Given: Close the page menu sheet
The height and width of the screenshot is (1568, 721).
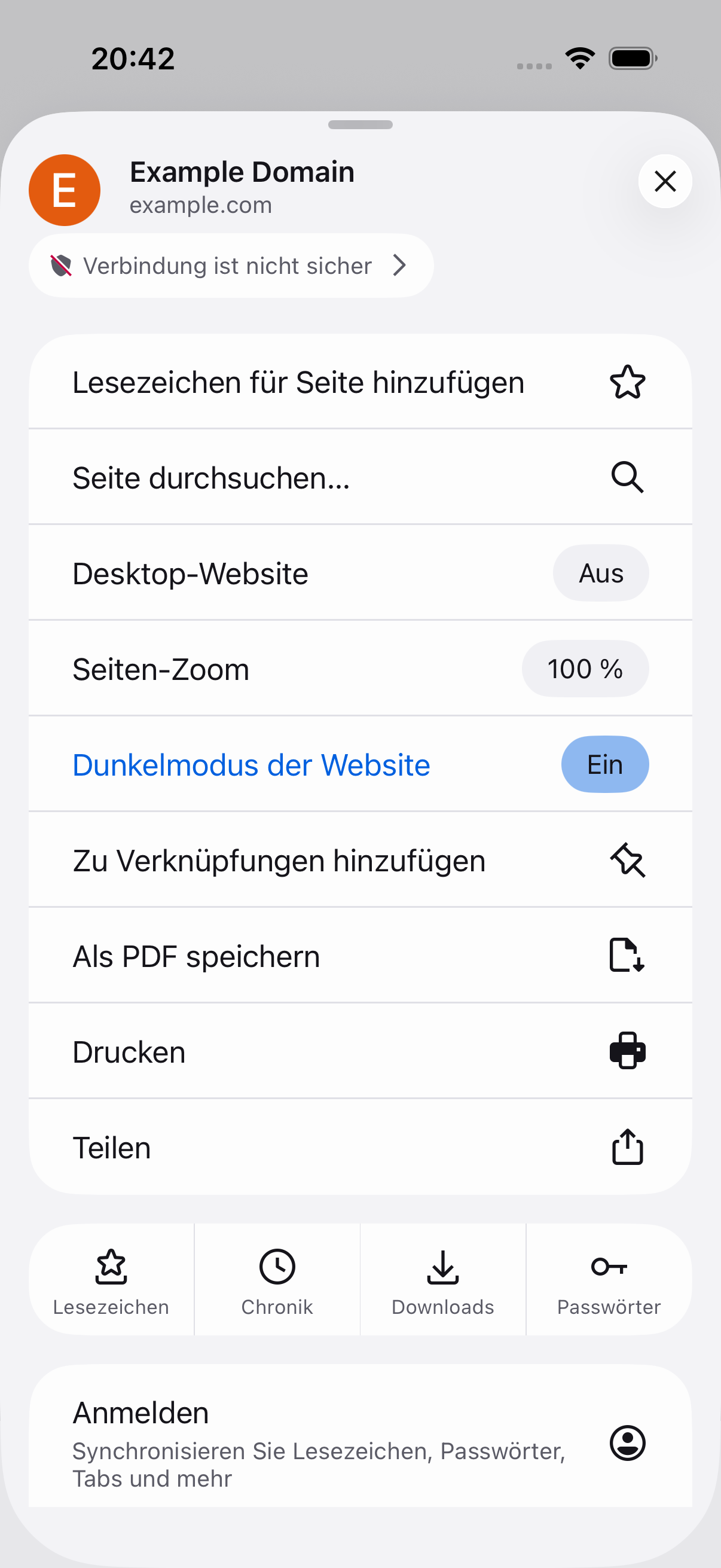Looking at the screenshot, I should coord(664,181).
